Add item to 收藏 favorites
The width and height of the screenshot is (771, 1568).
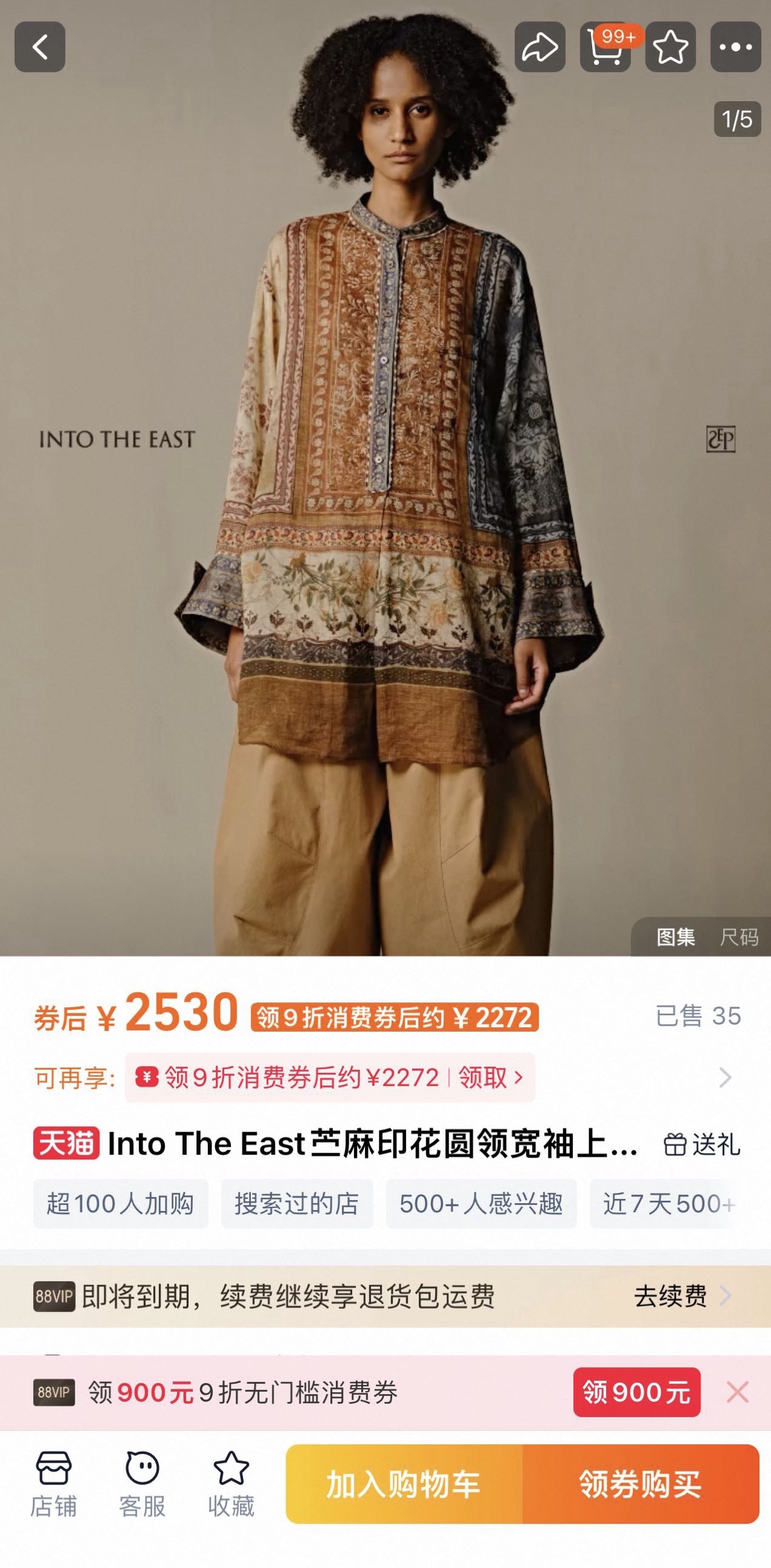(x=230, y=1483)
